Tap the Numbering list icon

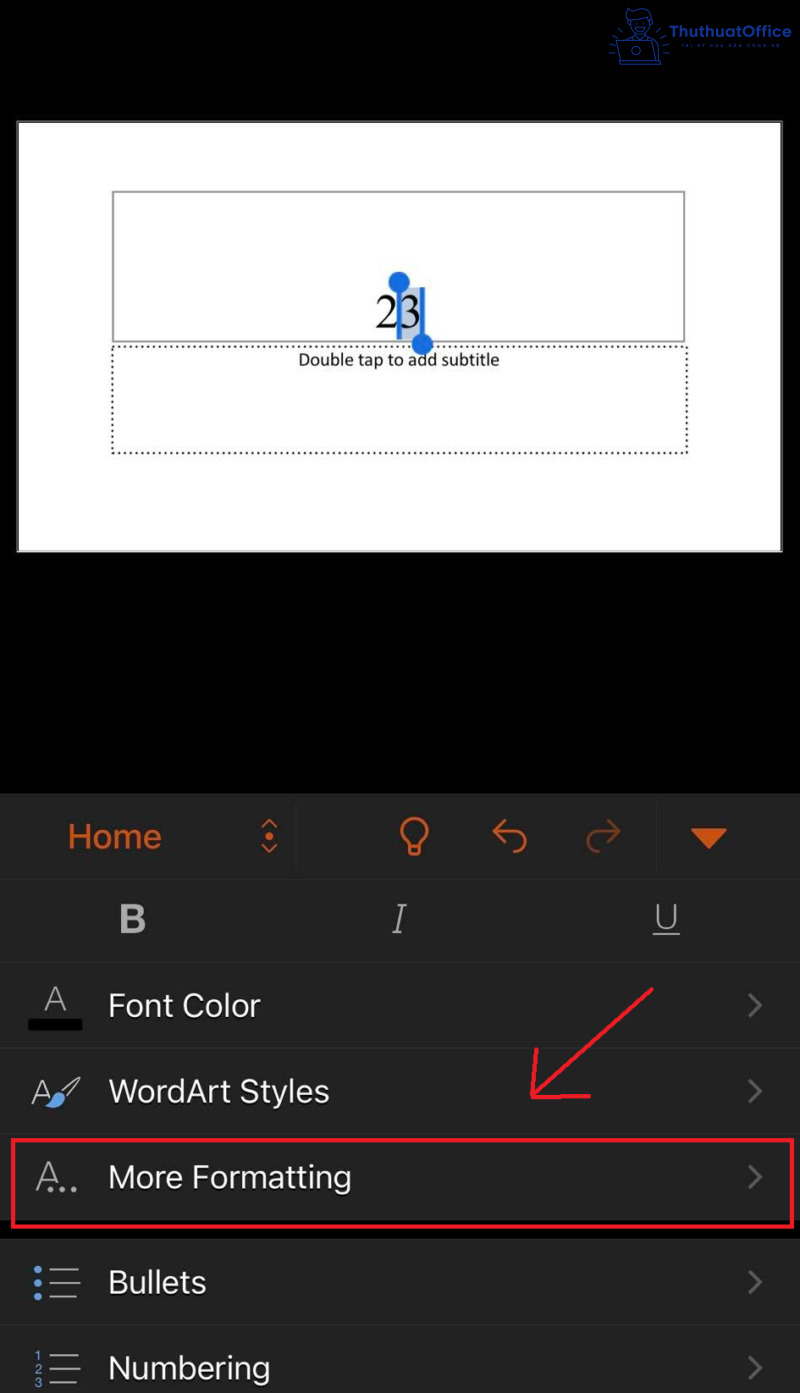tap(57, 1366)
